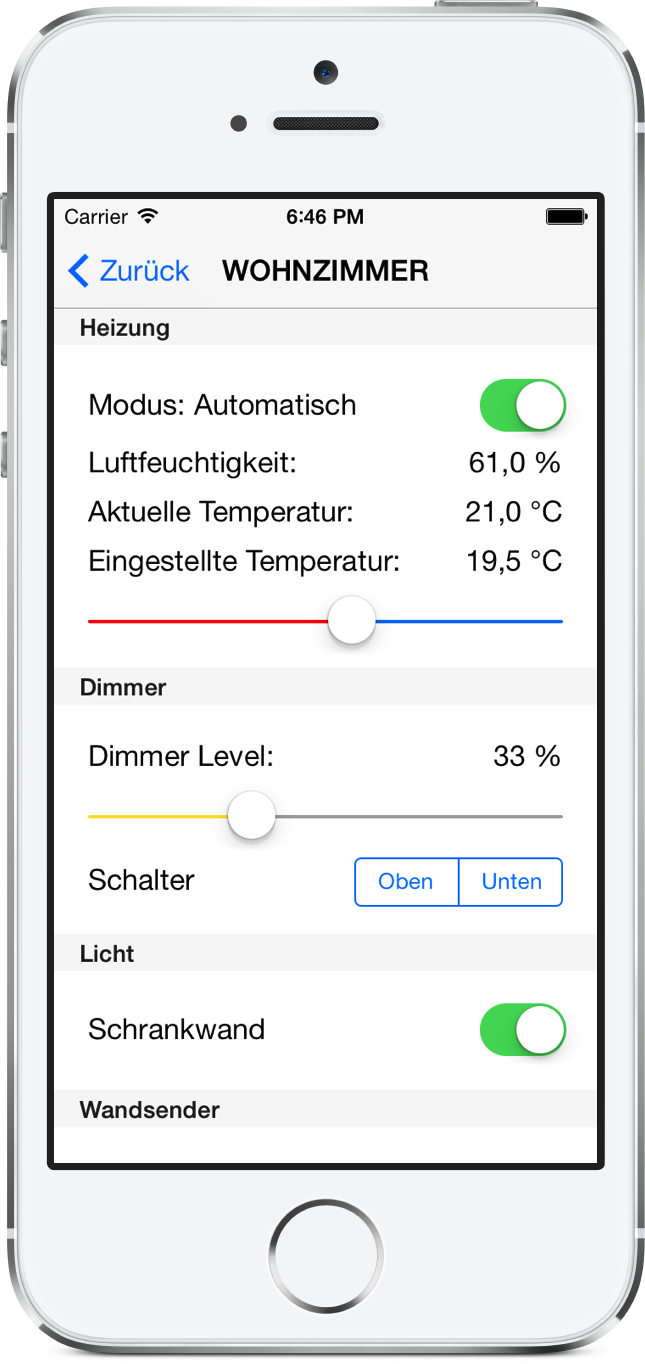This screenshot has width=645, height=1364.
Task: Tap the Dimmer Level slider knob
Action: coord(251,816)
